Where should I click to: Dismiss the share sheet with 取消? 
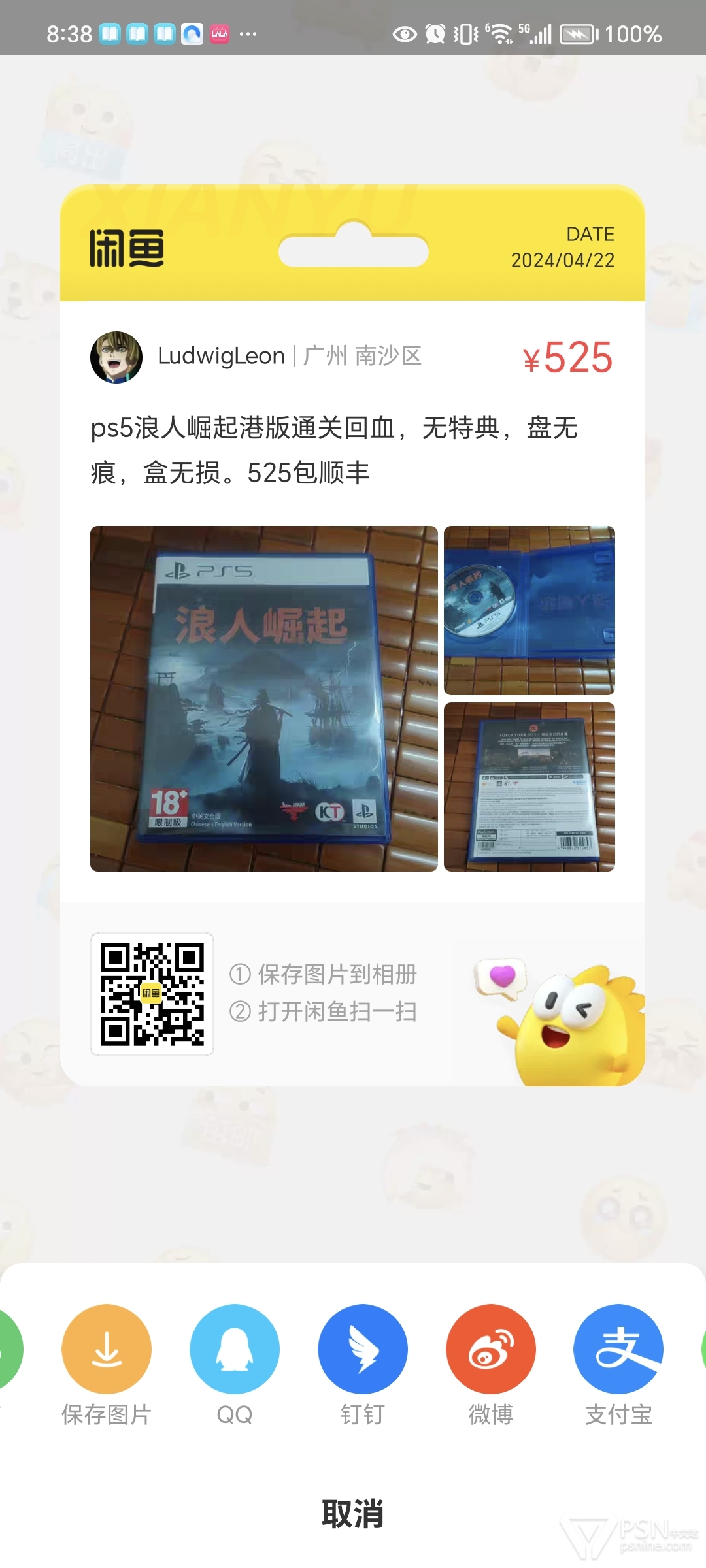point(353,1513)
